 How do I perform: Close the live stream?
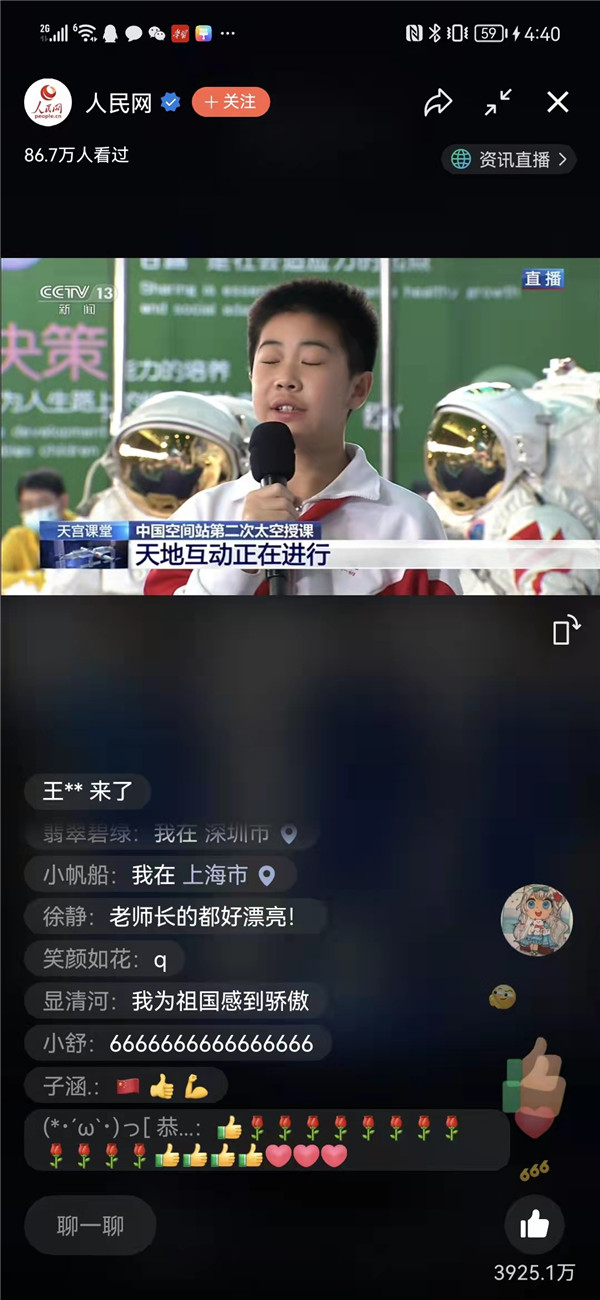557,102
